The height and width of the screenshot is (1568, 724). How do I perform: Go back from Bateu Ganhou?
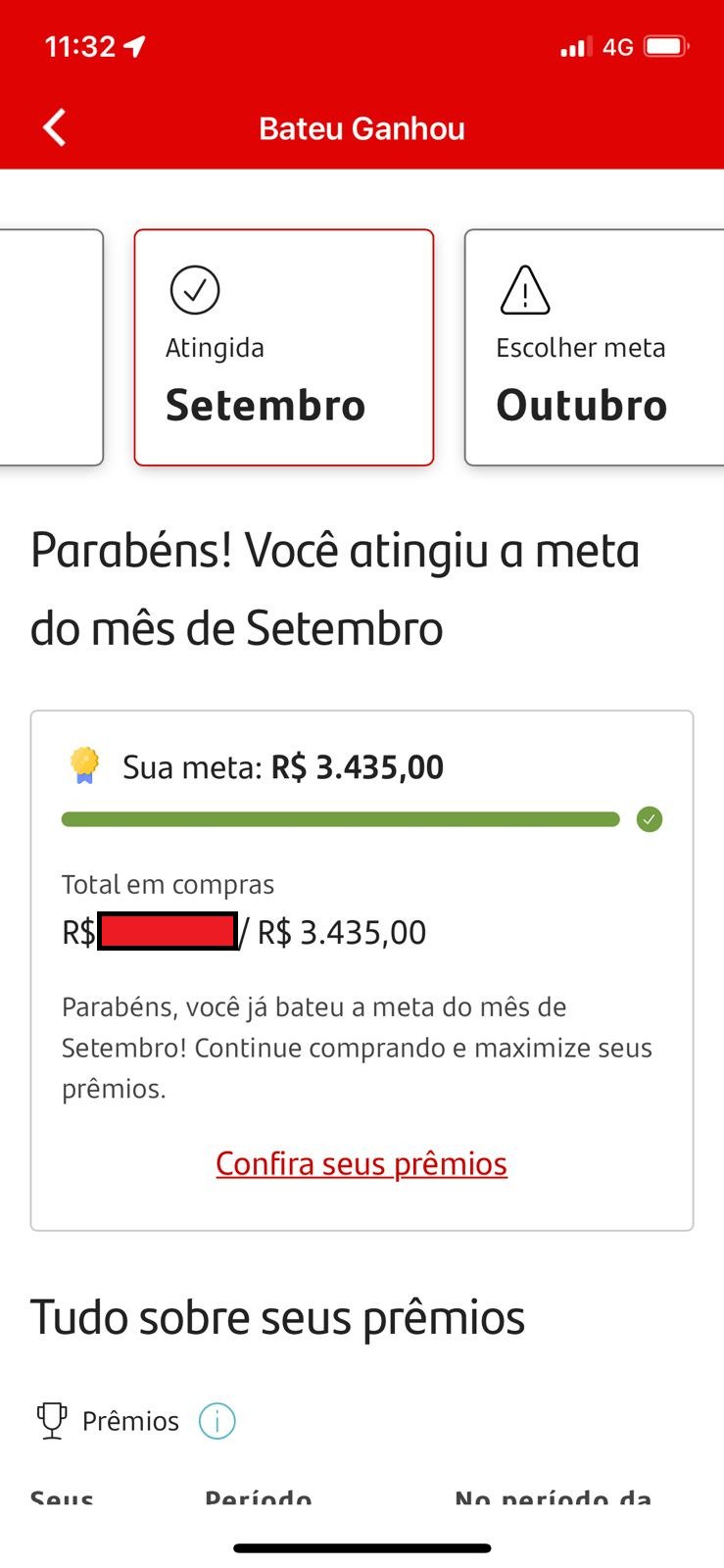click(x=55, y=128)
